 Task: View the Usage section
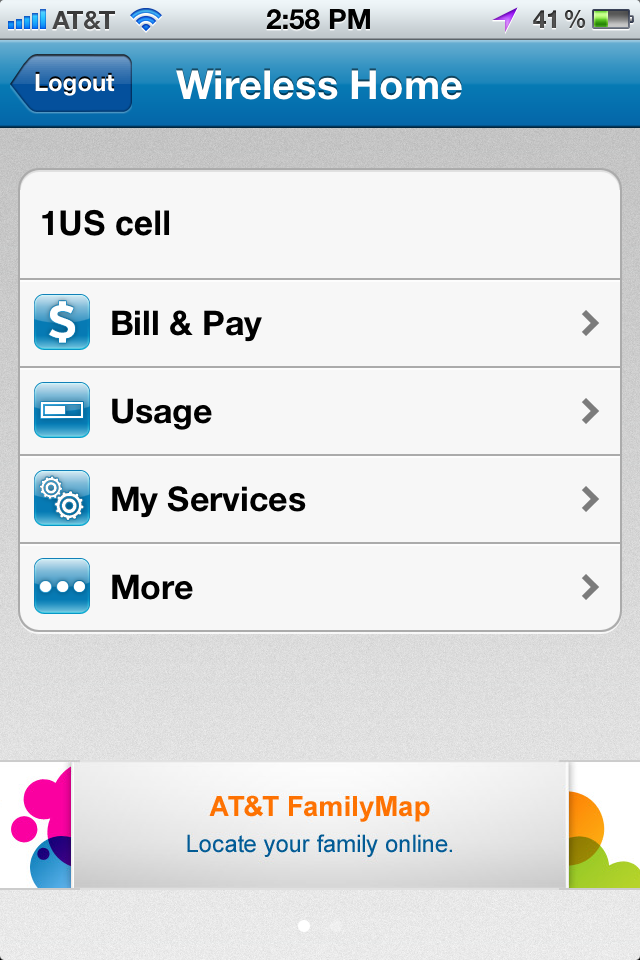point(320,411)
